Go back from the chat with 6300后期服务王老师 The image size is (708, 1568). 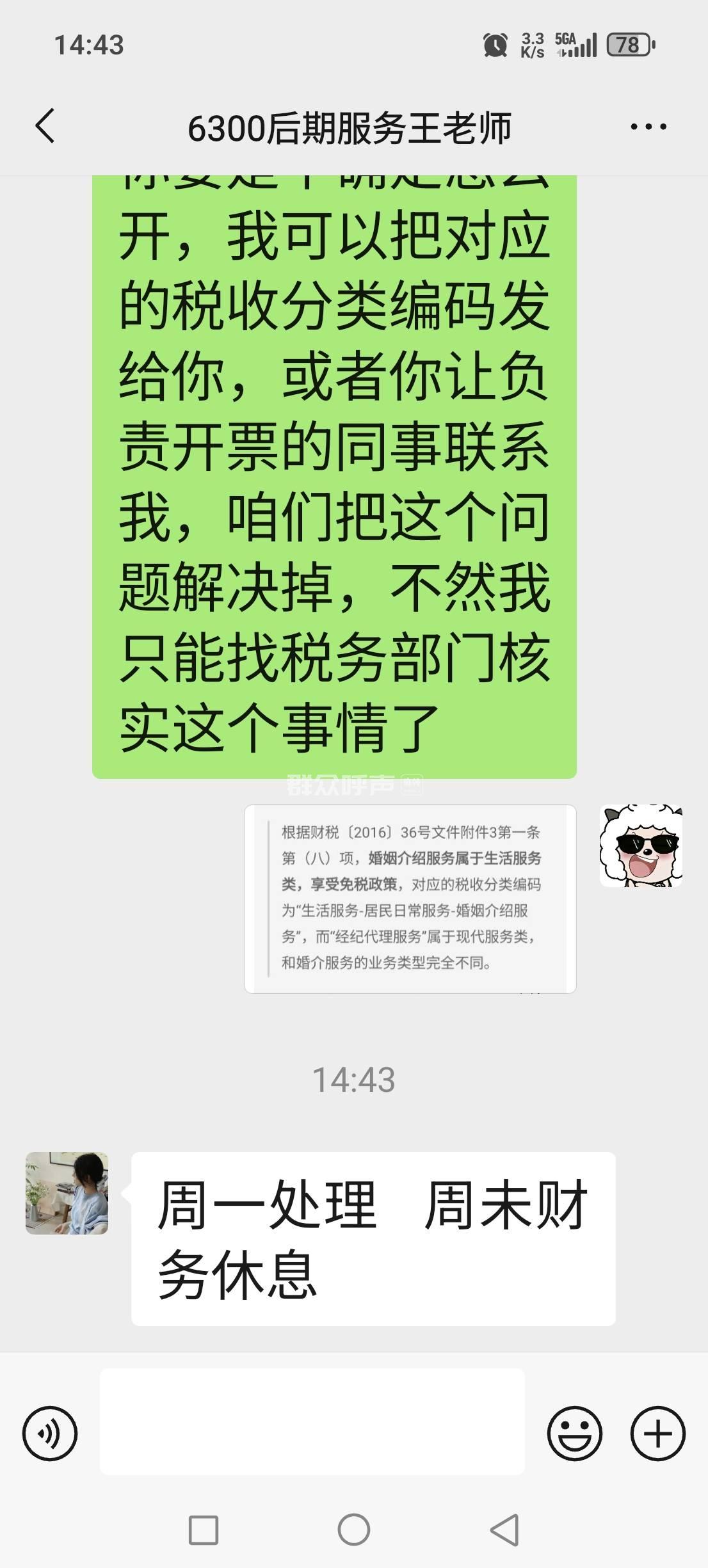45,126
